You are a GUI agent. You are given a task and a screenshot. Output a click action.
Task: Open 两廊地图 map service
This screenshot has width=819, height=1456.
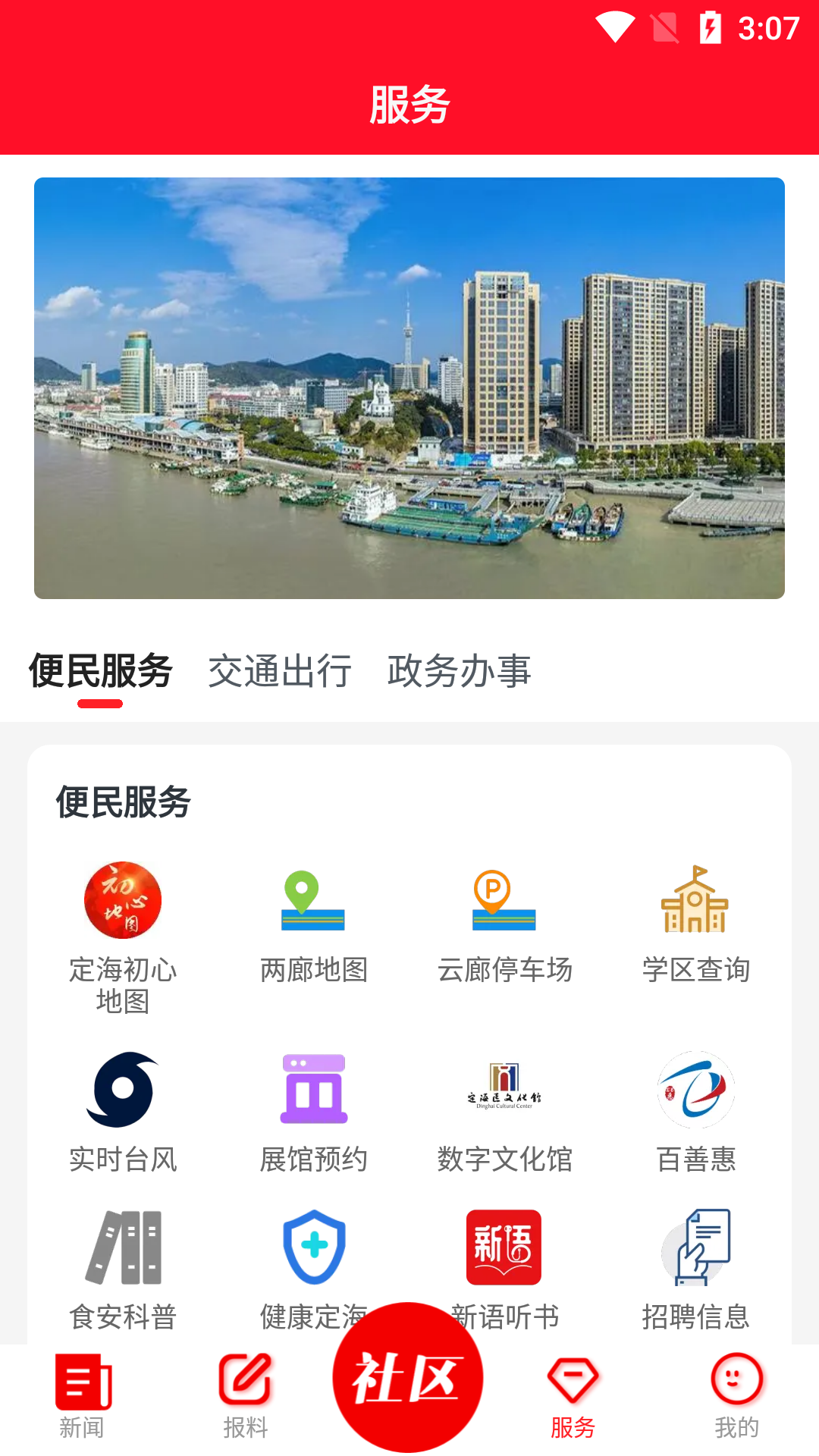pyautogui.click(x=313, y=901)
